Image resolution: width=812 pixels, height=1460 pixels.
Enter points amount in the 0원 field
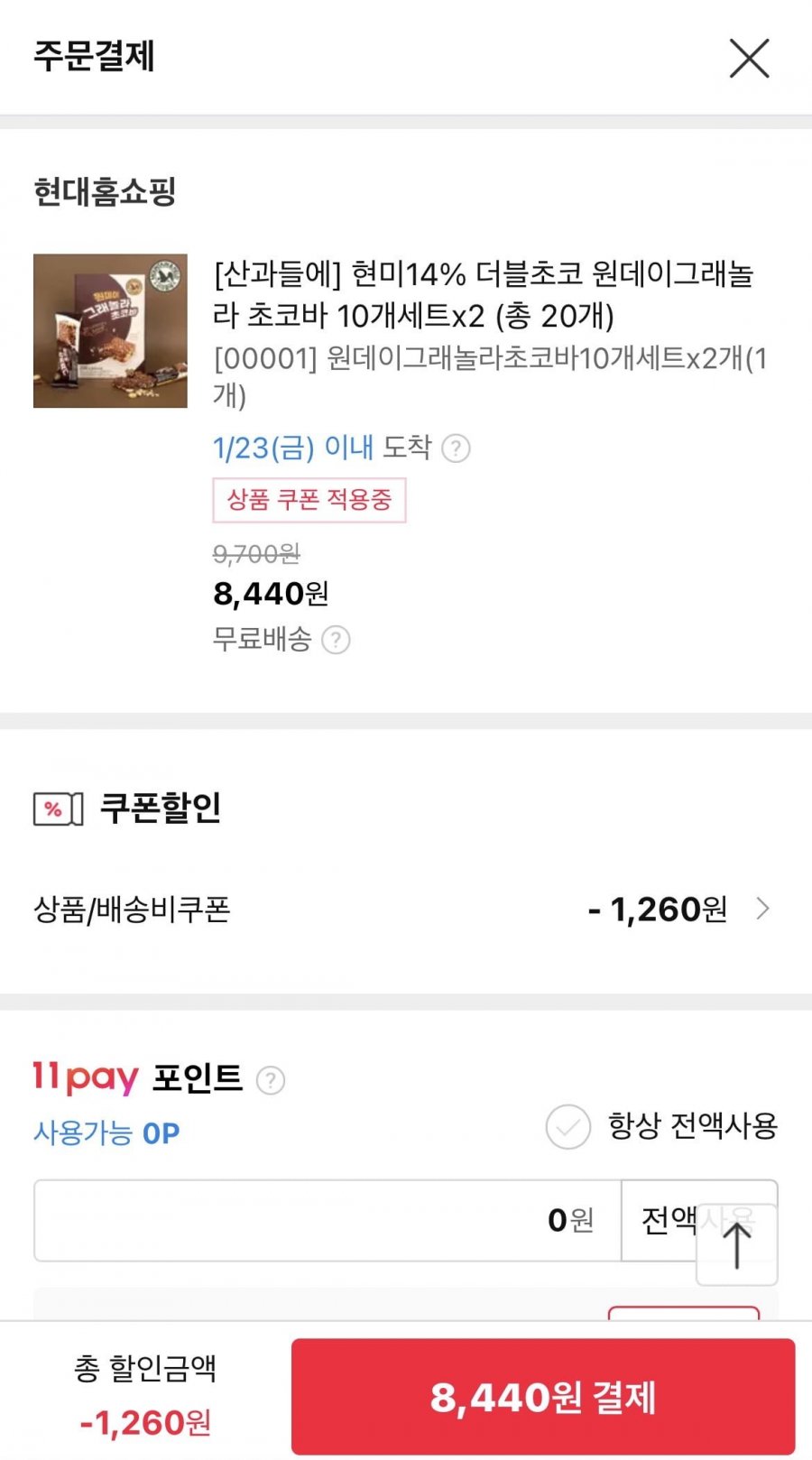tap(327, 1220)
